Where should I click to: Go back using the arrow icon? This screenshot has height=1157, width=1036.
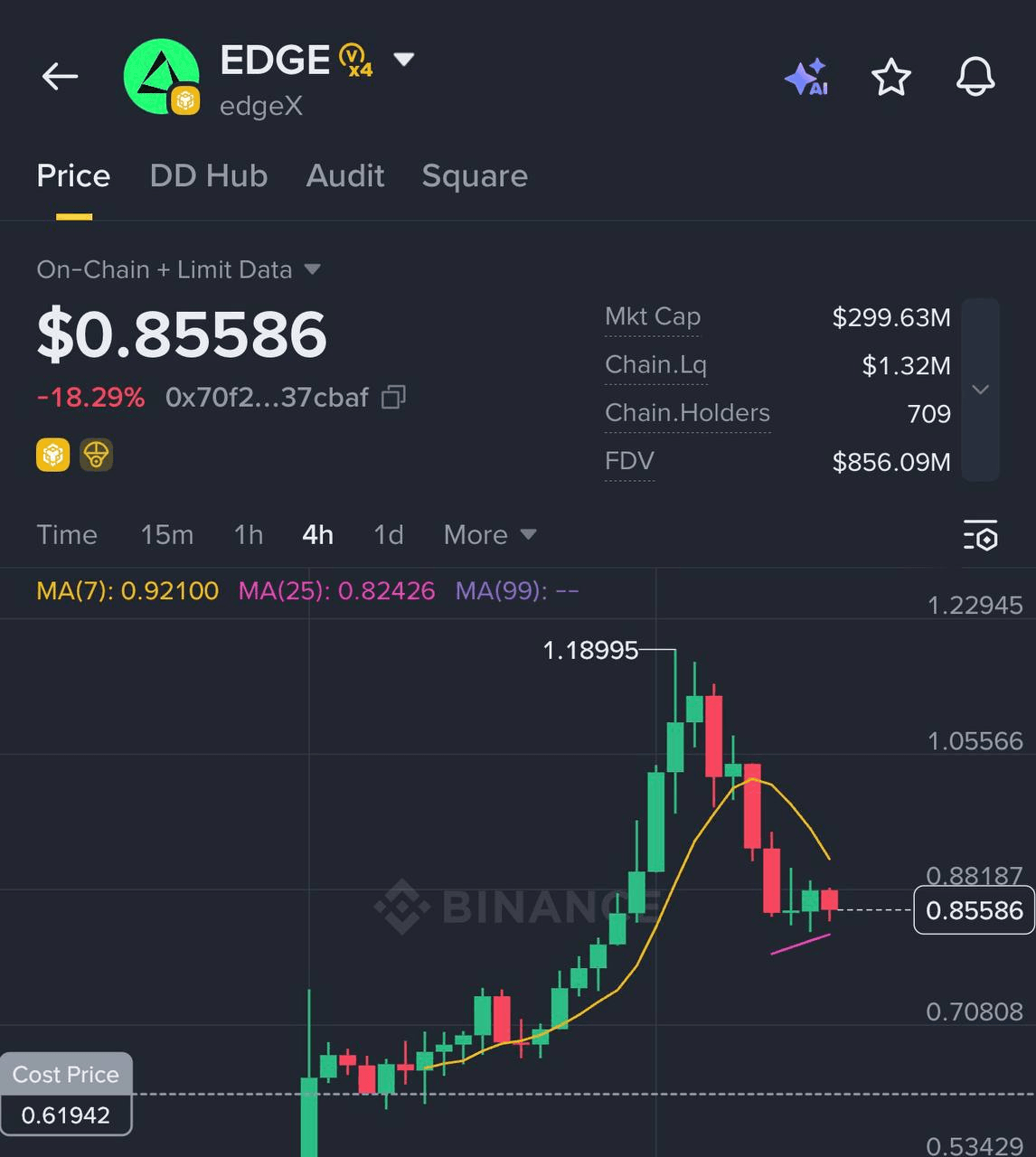point(60,77)
